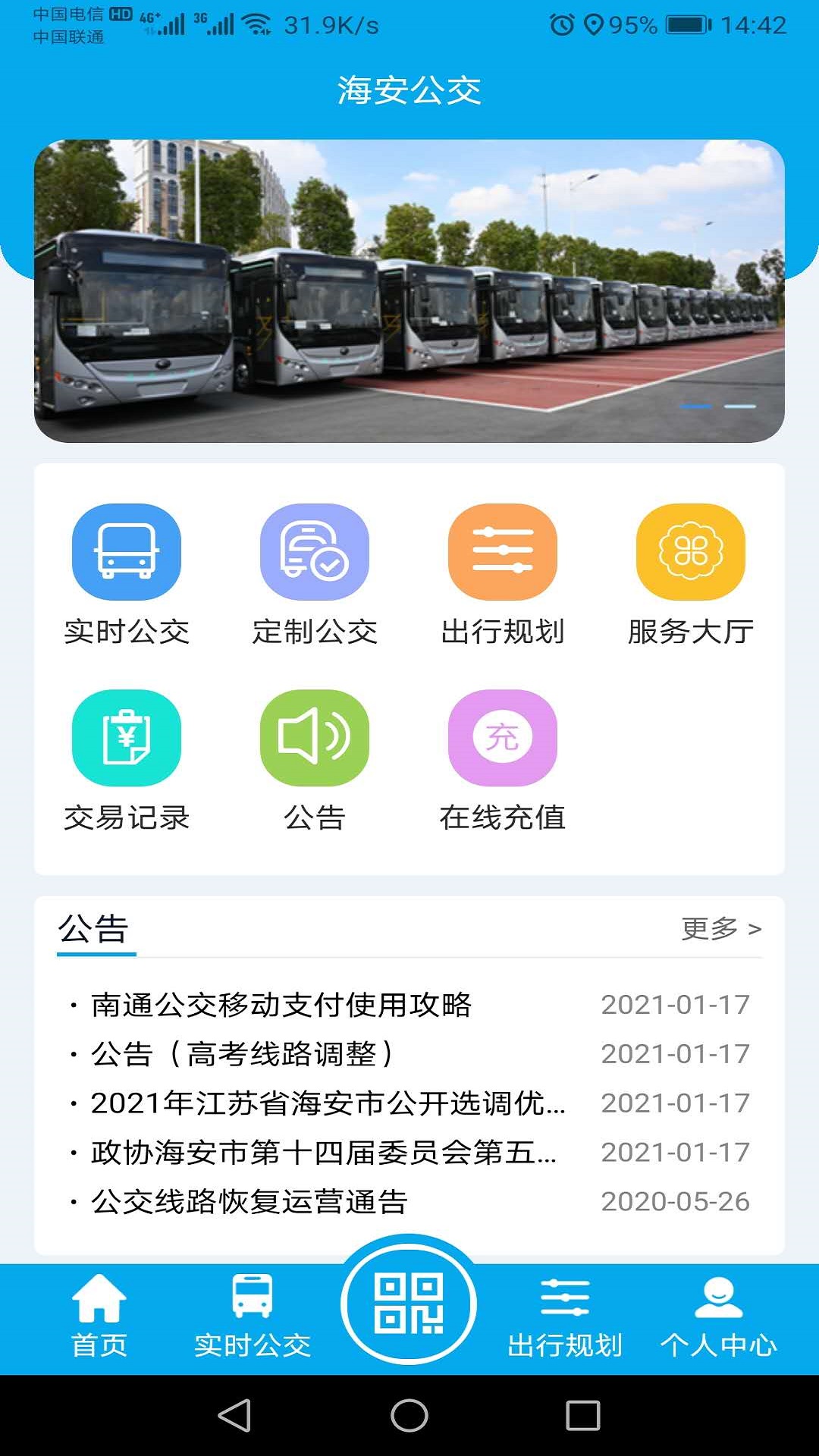The width and height of the screenshot is (819, 1456).
Task: Open the 实时公交 (real-time bus) icon
Action: point(126,554)
